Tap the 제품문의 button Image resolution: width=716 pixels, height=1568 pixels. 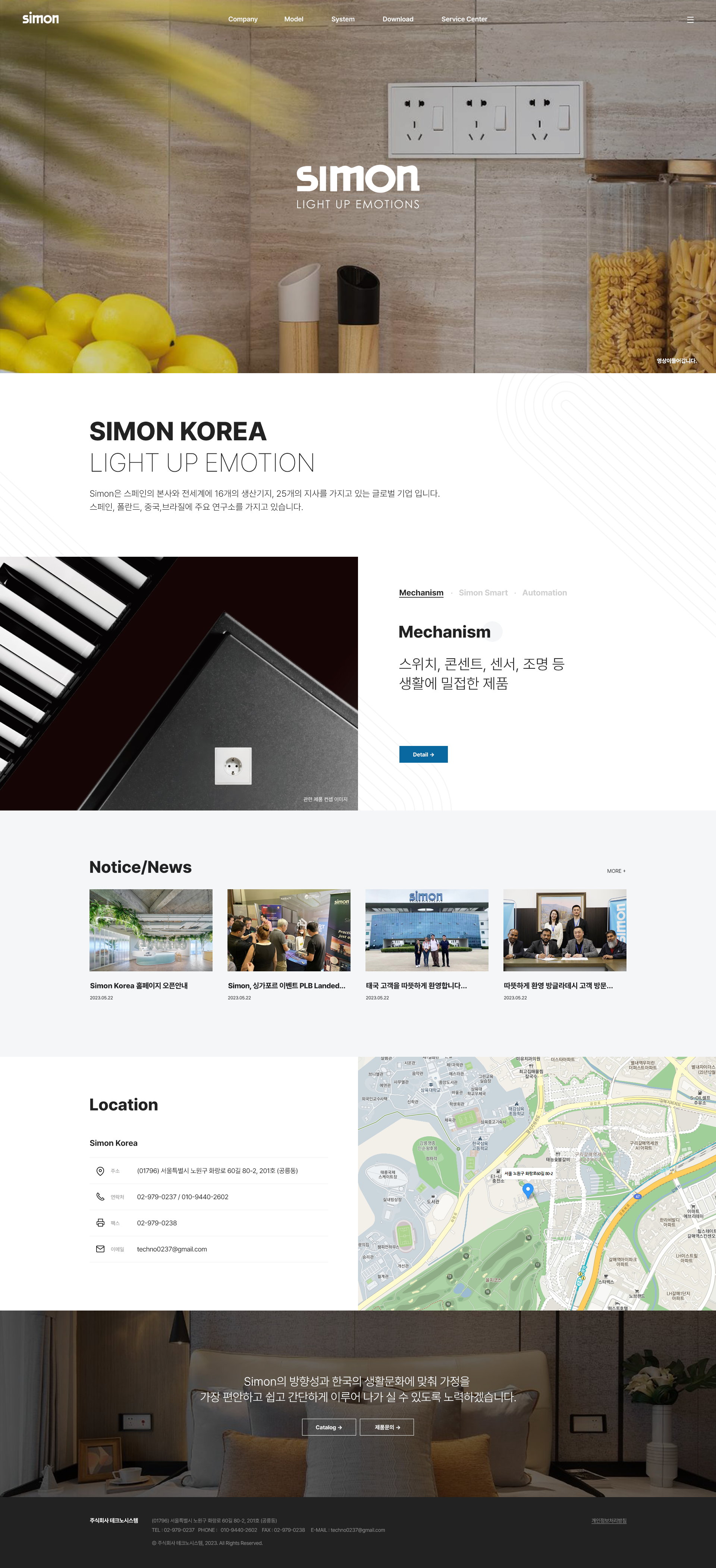pyautogui.click(x=387, y=1427)
